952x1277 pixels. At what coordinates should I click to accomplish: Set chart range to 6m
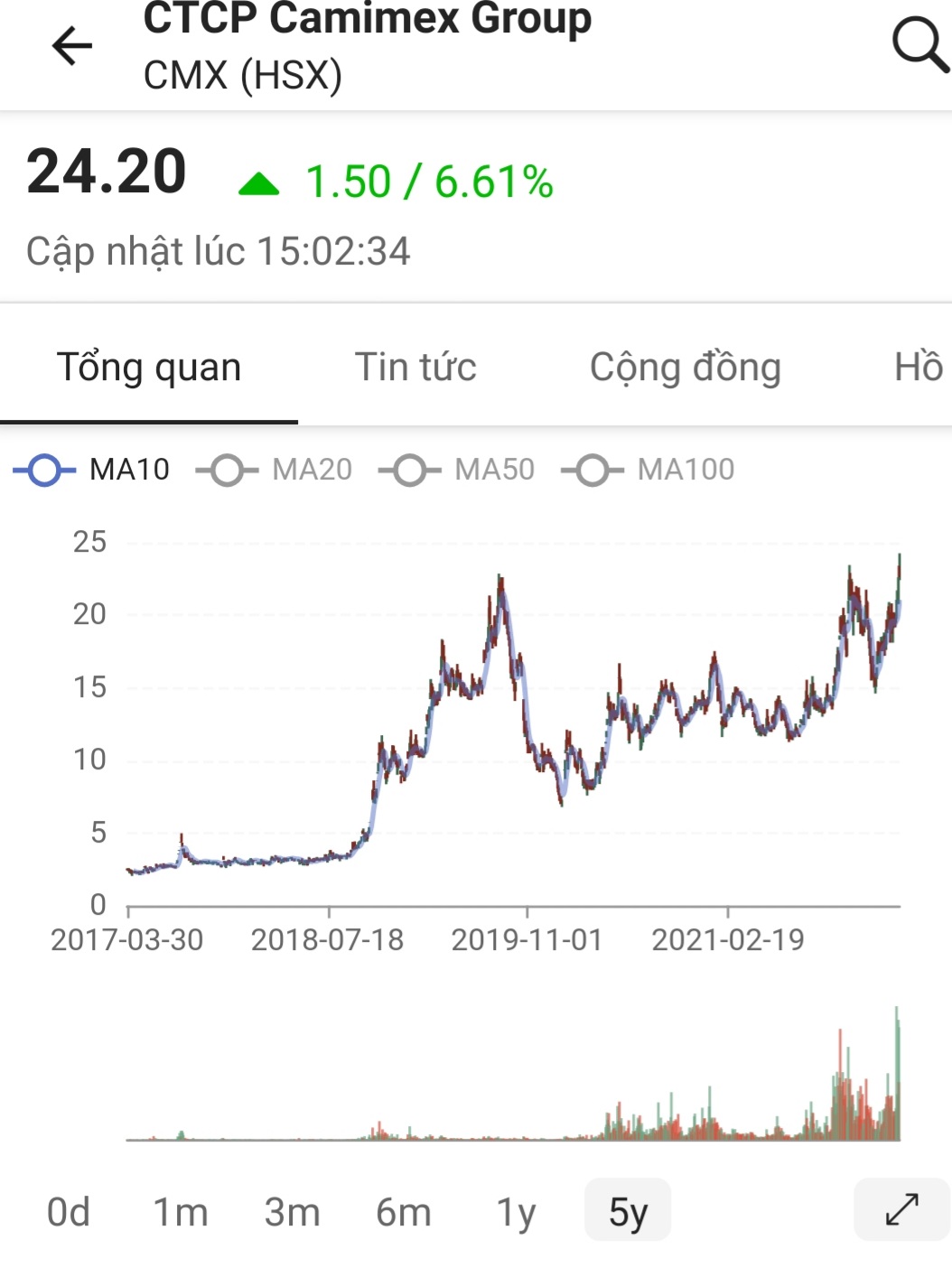click(x=404, y=1212)
